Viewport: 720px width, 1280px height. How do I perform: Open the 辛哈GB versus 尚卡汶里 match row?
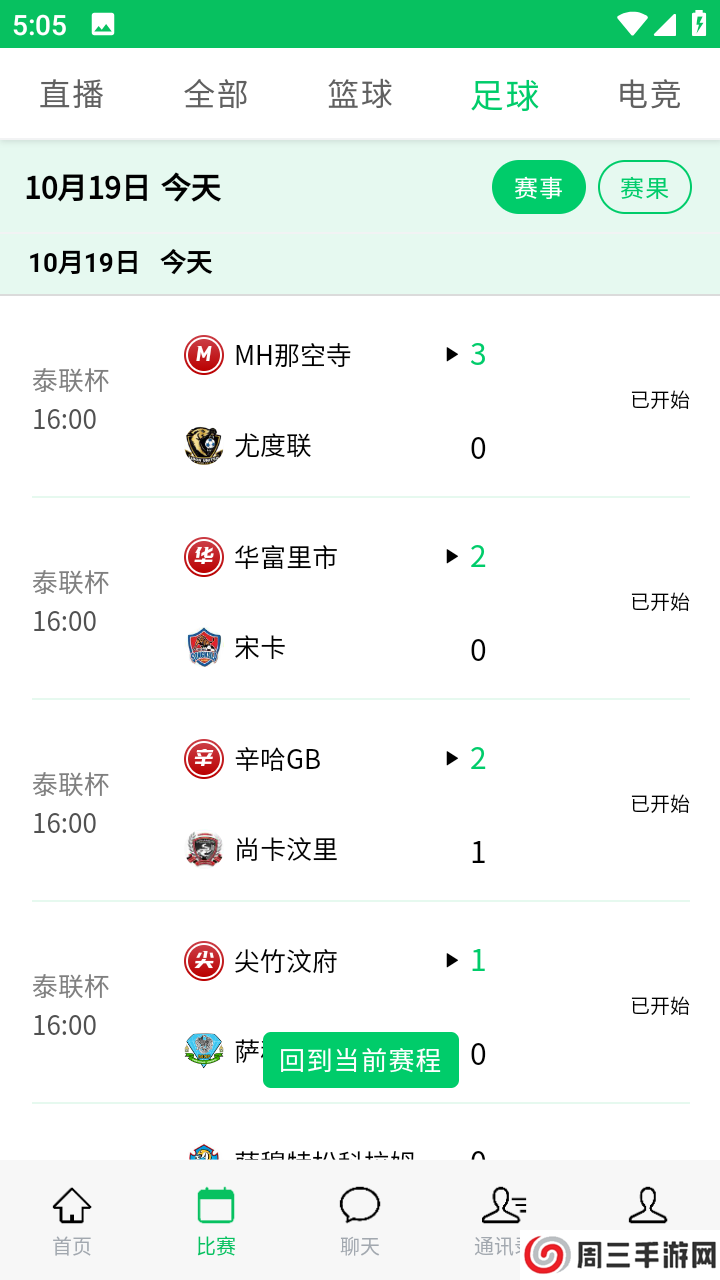point(360,800)
